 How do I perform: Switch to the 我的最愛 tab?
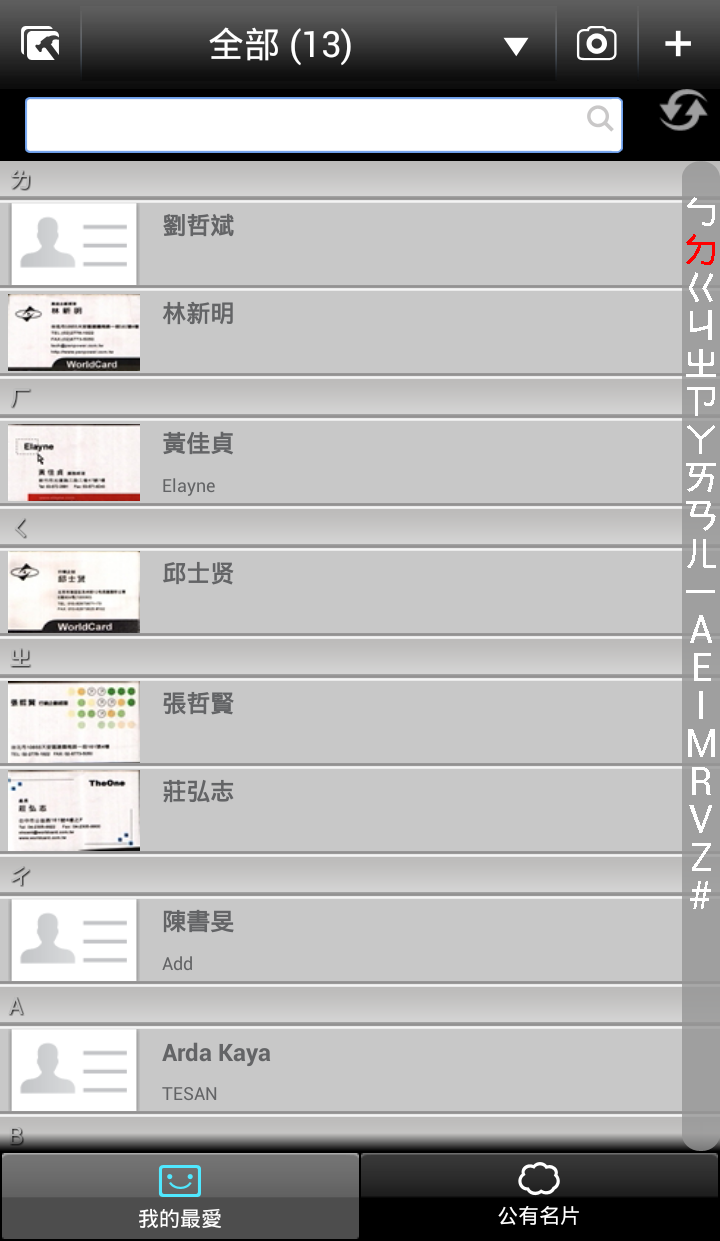(x=180, y=1196)
